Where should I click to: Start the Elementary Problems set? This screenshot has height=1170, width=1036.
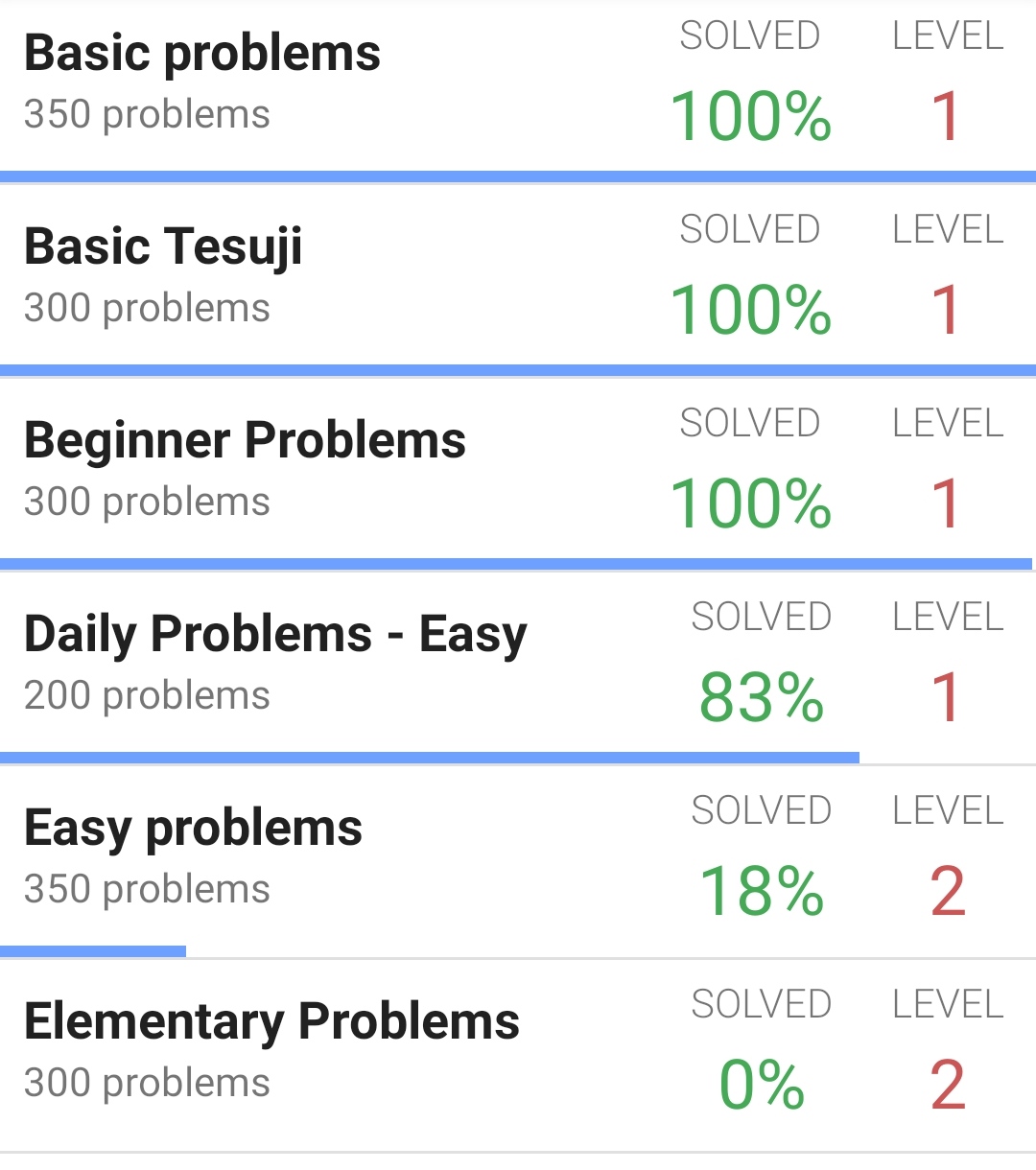(271, 1022)
